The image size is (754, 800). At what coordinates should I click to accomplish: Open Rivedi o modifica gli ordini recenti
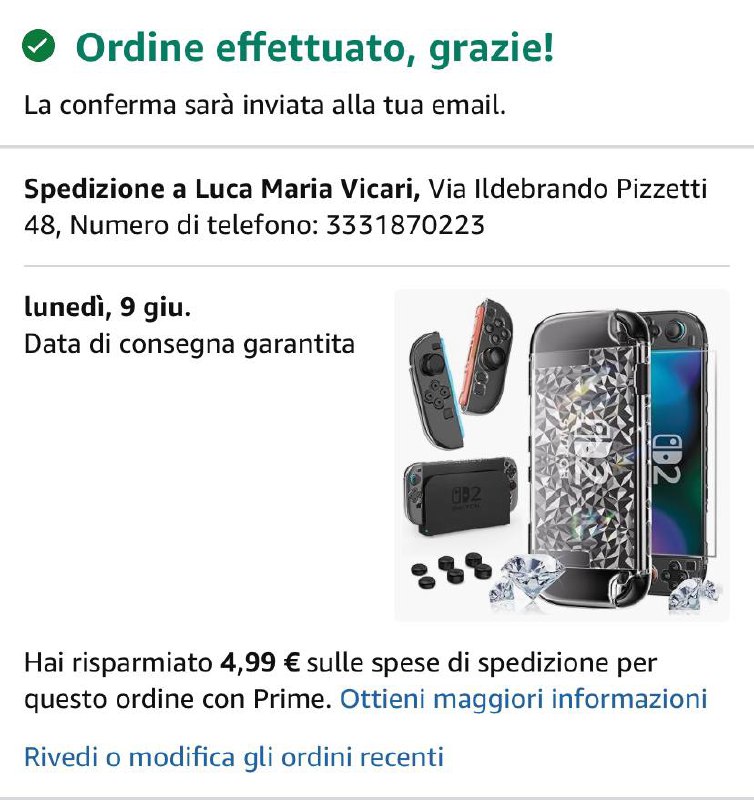pos(233,755)
